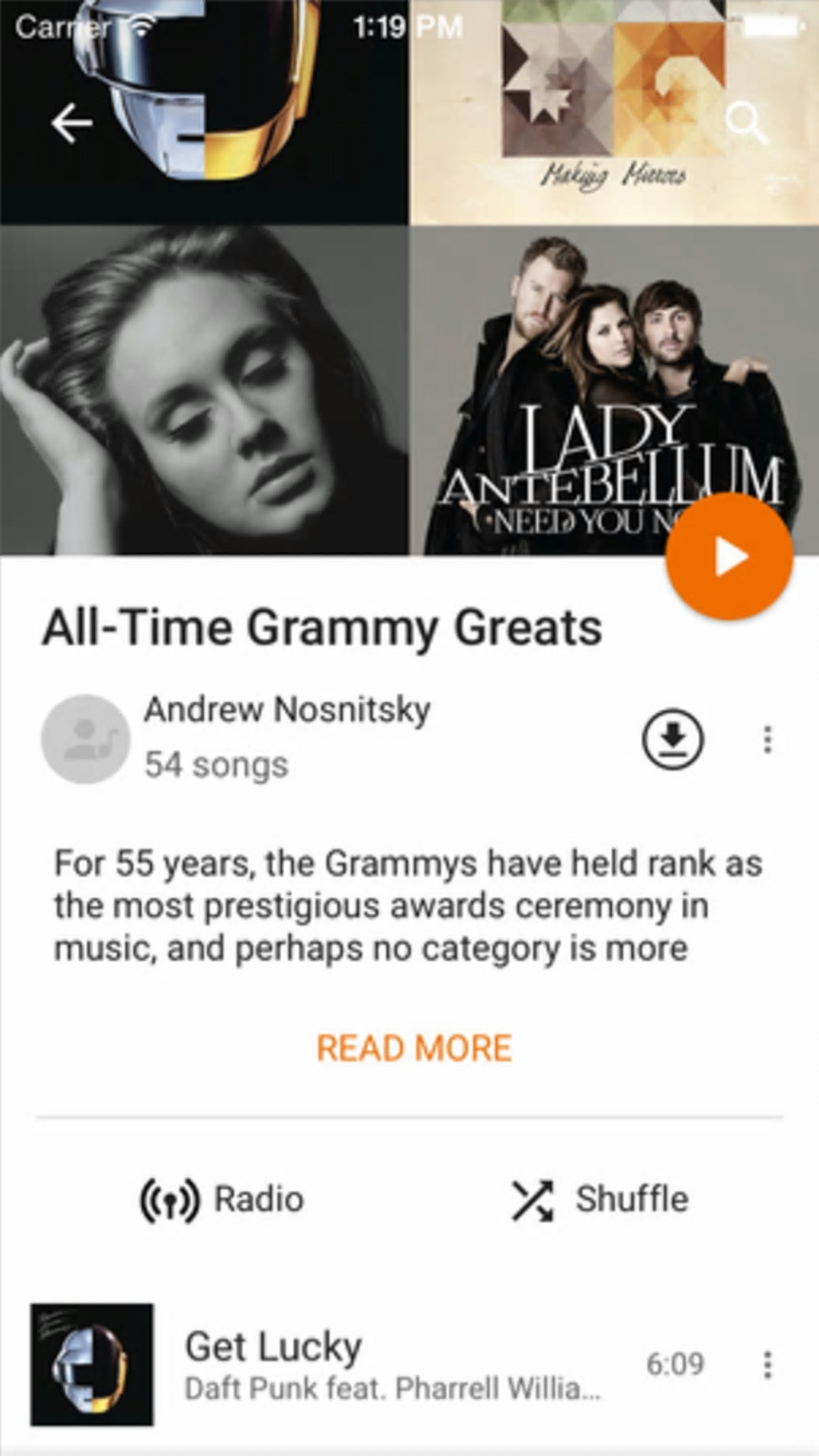Shuffle the playlist songs
This screenshot has width=819, height=1456.
pos(600,1200)
